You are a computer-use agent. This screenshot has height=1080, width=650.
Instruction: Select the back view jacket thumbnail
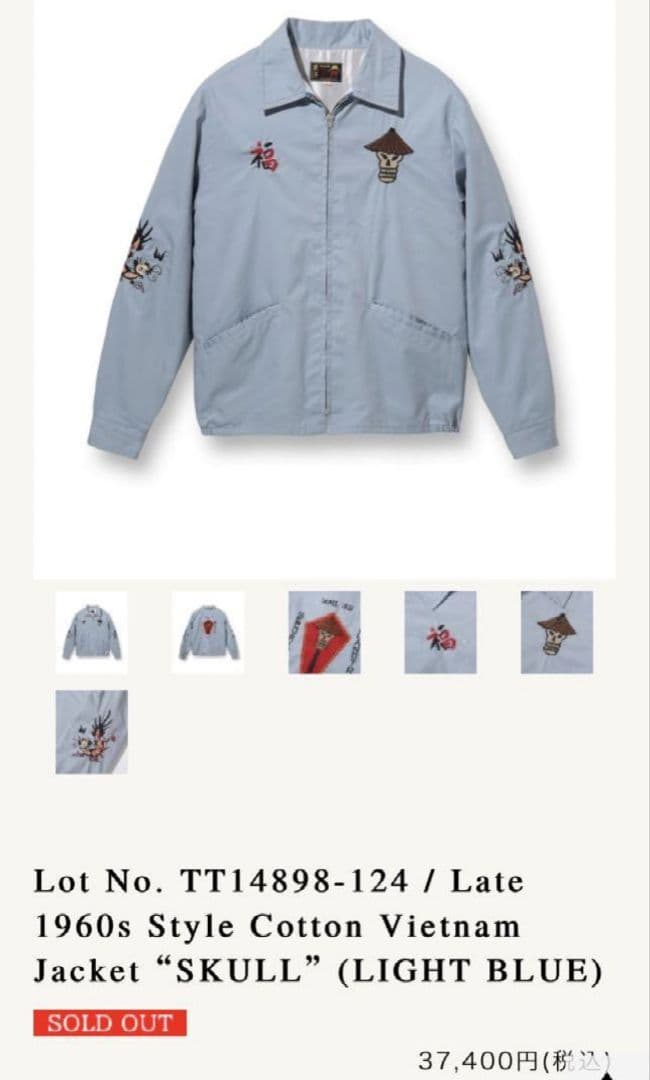pos(207,632)
